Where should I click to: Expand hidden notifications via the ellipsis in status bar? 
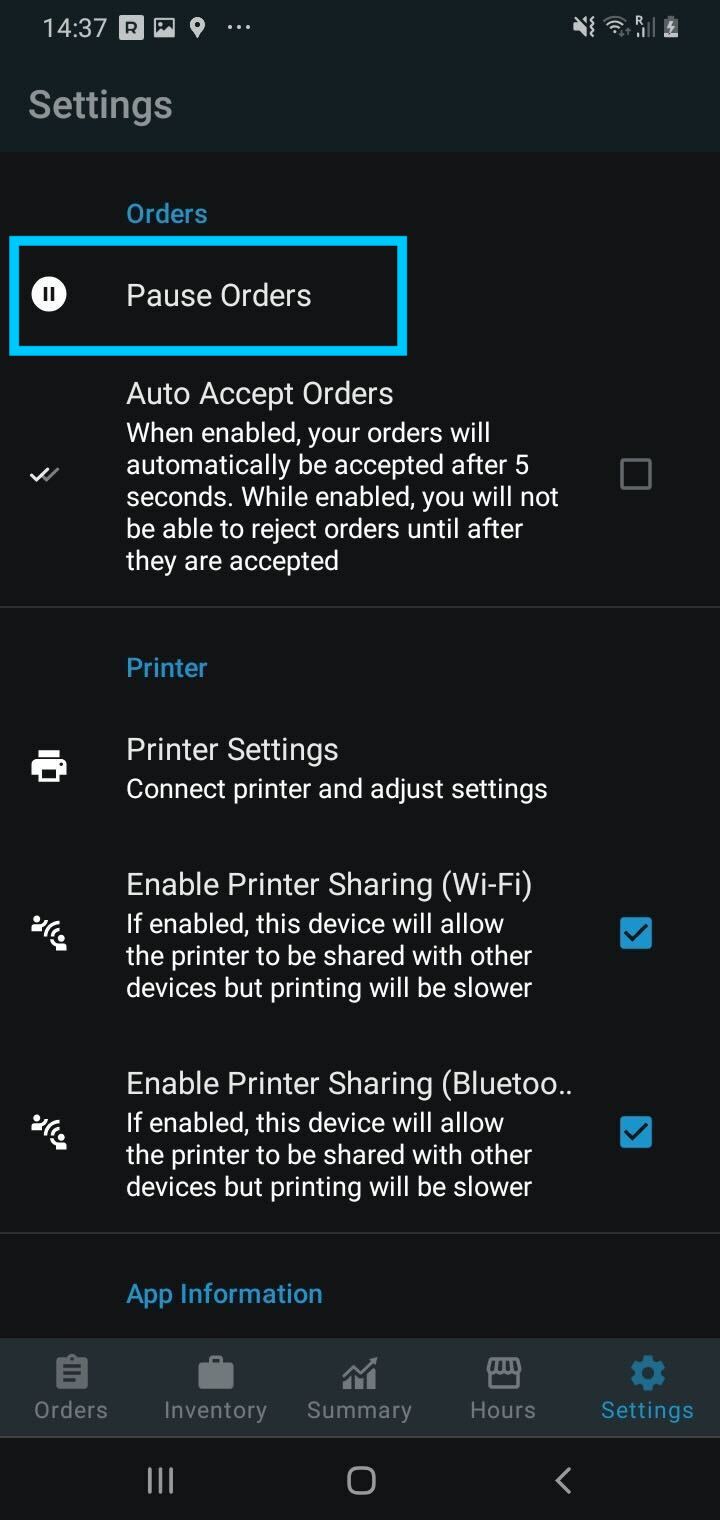tap(239, 27)
